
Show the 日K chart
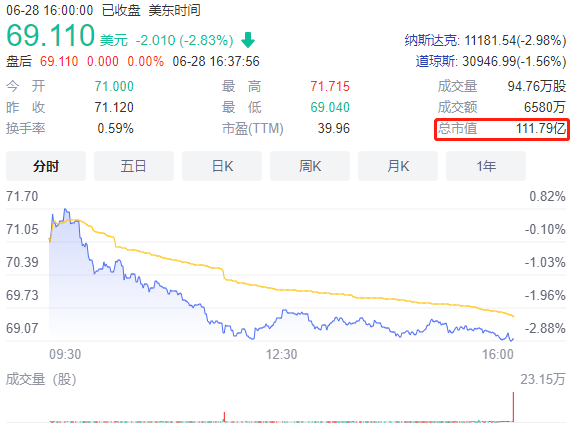222,166
